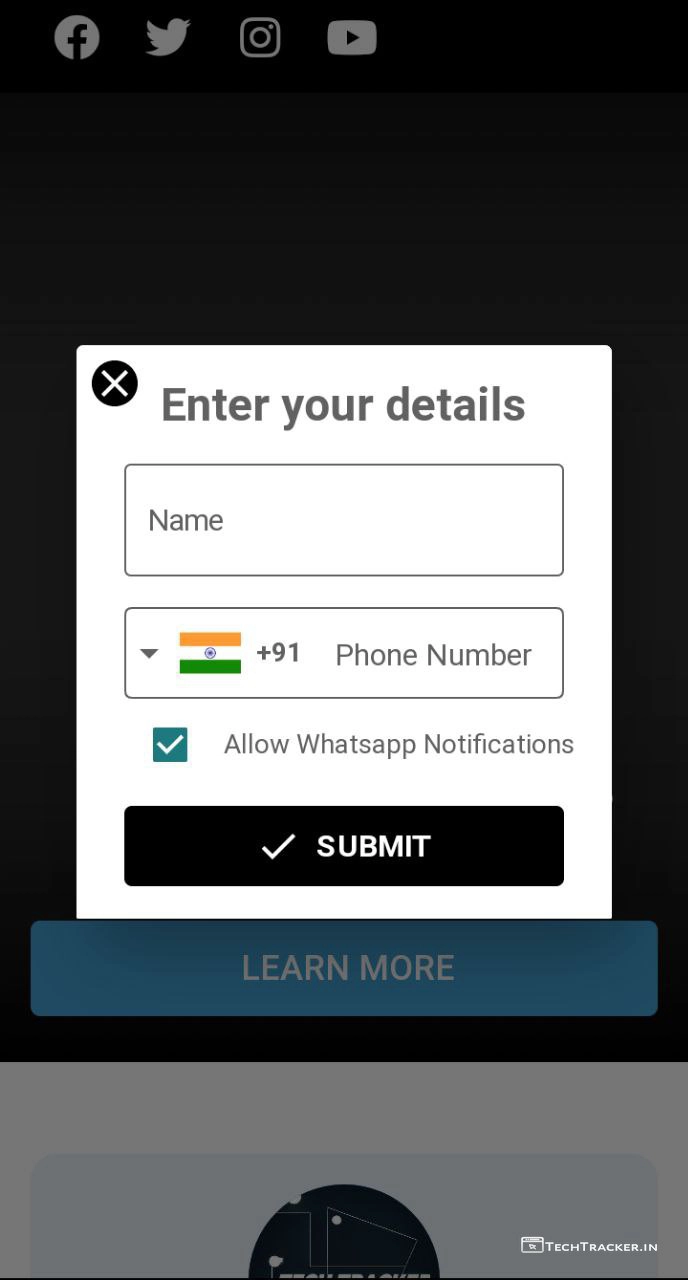Open the Instagram icon link
Viewport: 688px width, 1280px height.
[260, 38]
